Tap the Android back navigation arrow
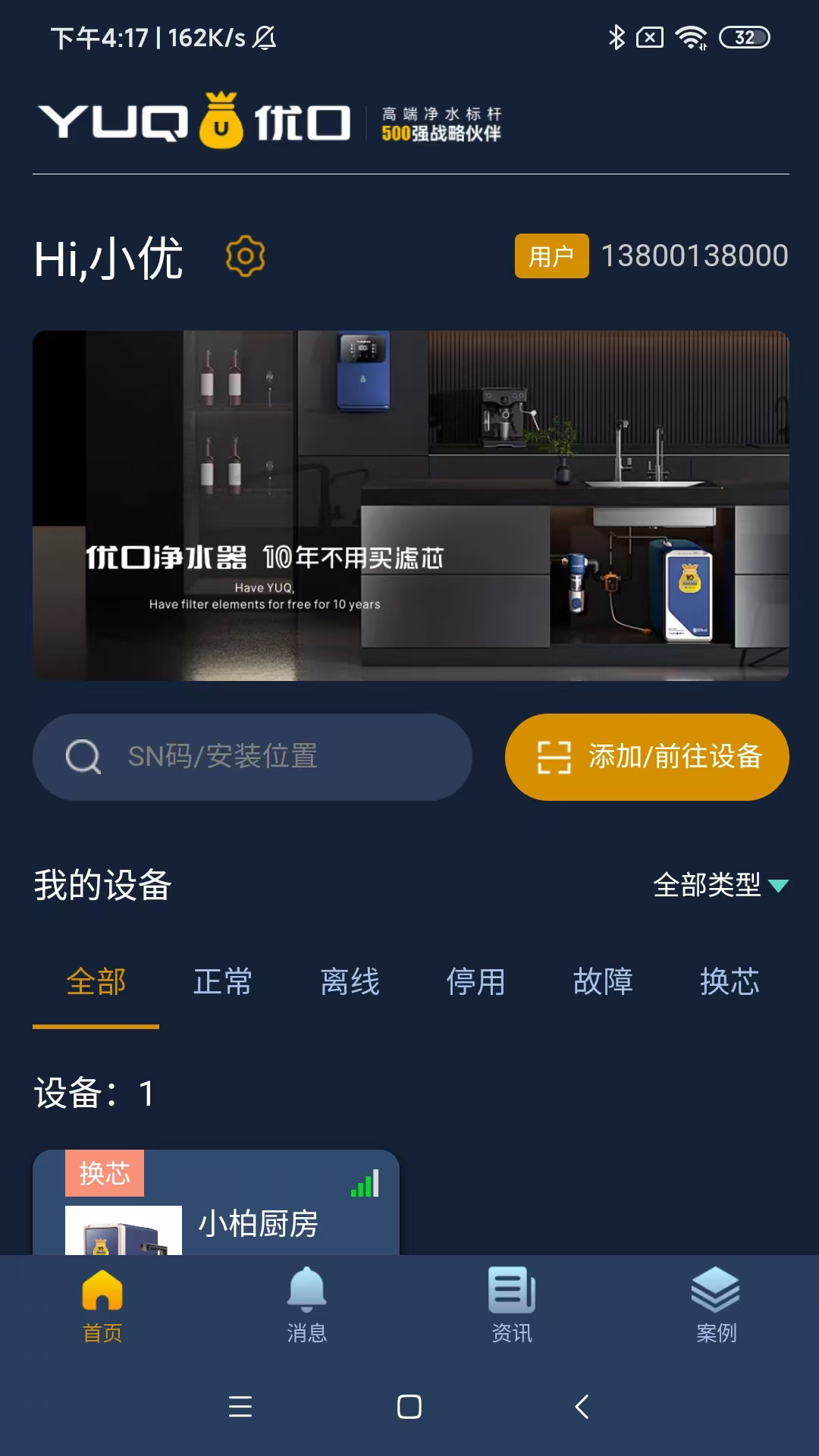Viewport: 819px width, 1456px height. (x=581, y=1407)
